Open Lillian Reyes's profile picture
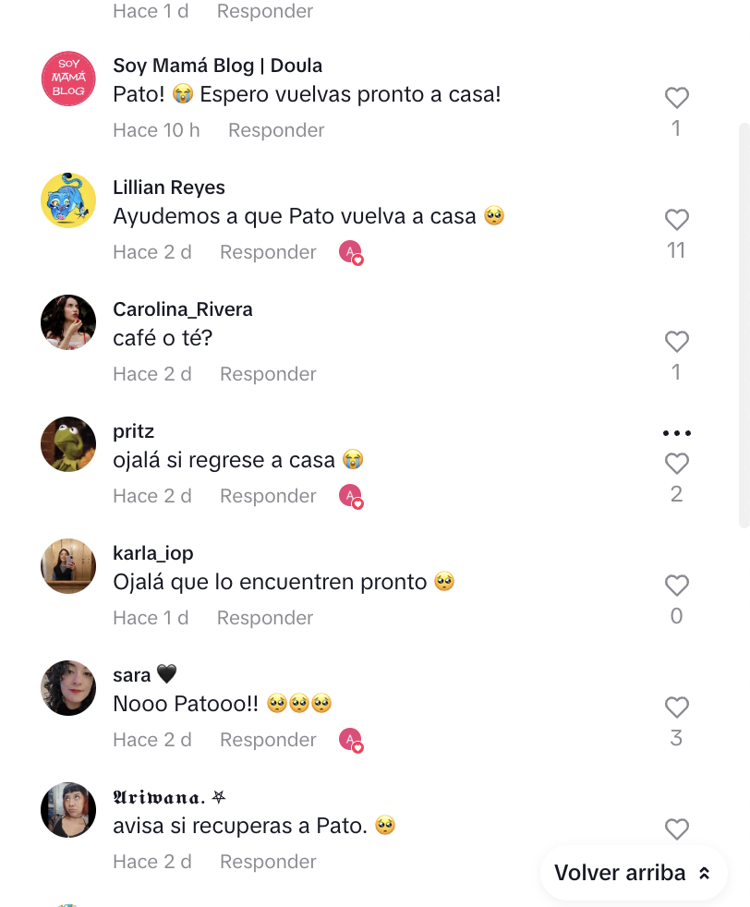 click(68, 200)
